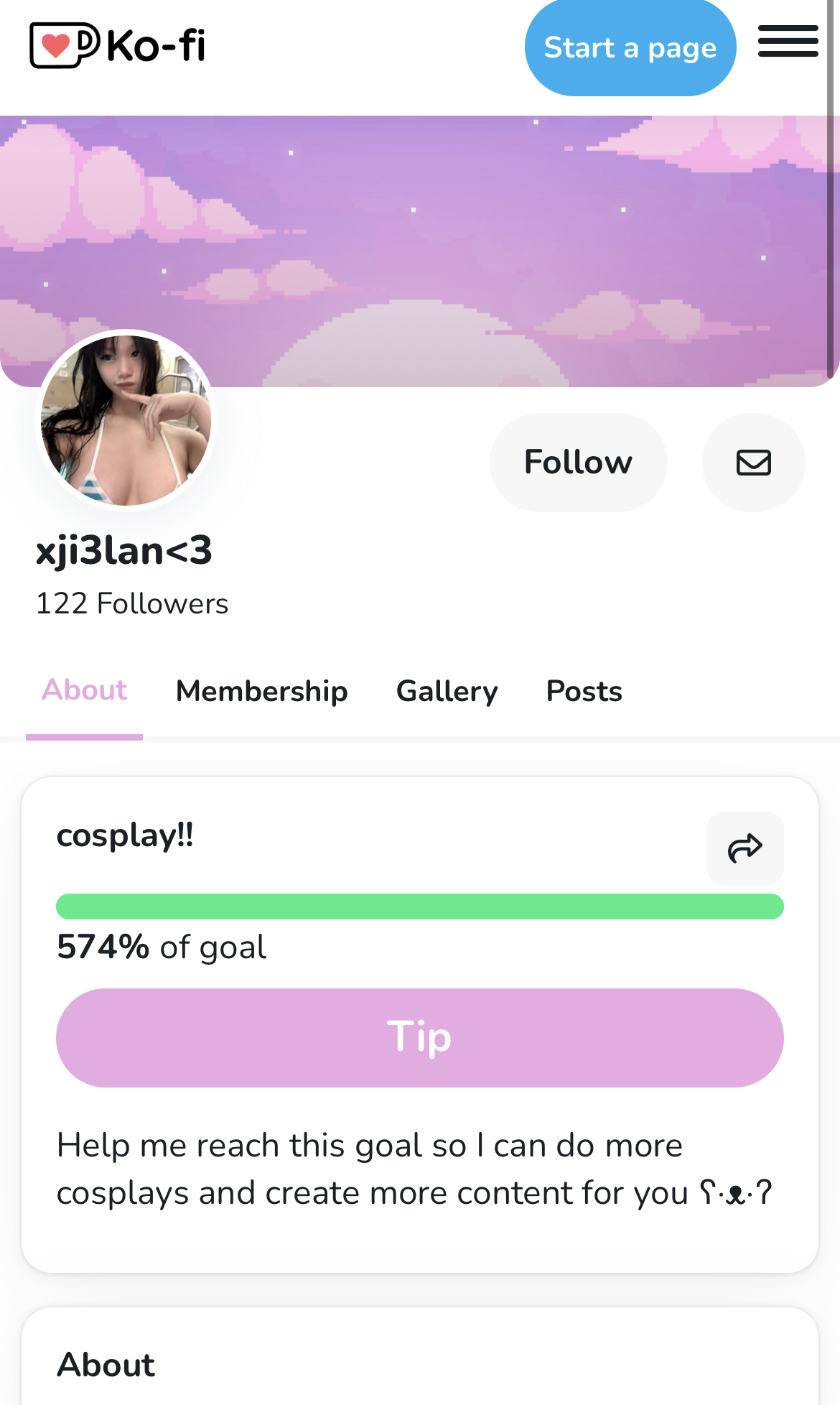
Task: Open the hamburger menu
Action: point(788,41)
